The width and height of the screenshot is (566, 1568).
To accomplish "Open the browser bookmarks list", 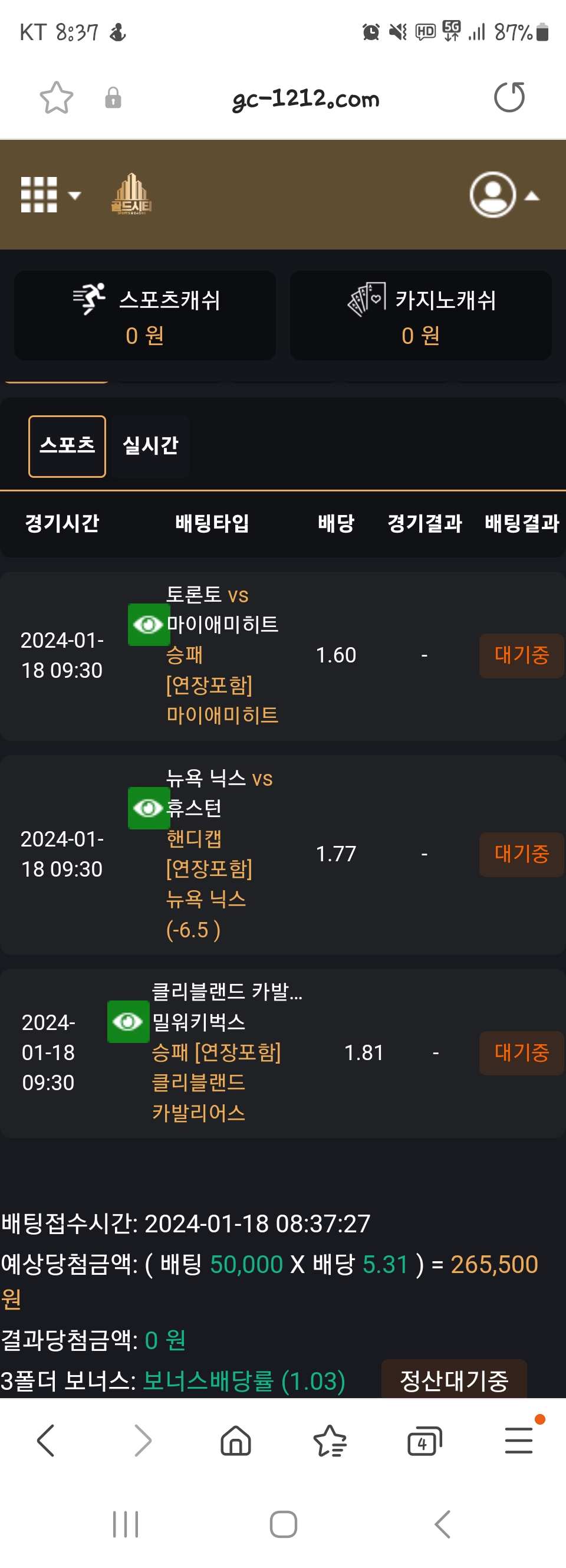I will tap(329, 1440).
